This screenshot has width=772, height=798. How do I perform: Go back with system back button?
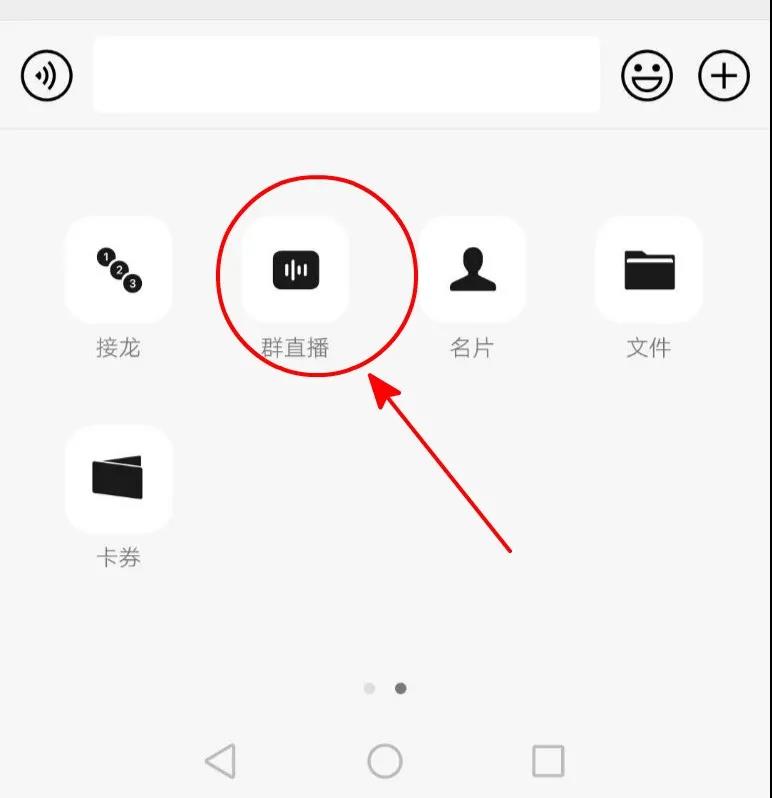point(220,761)
